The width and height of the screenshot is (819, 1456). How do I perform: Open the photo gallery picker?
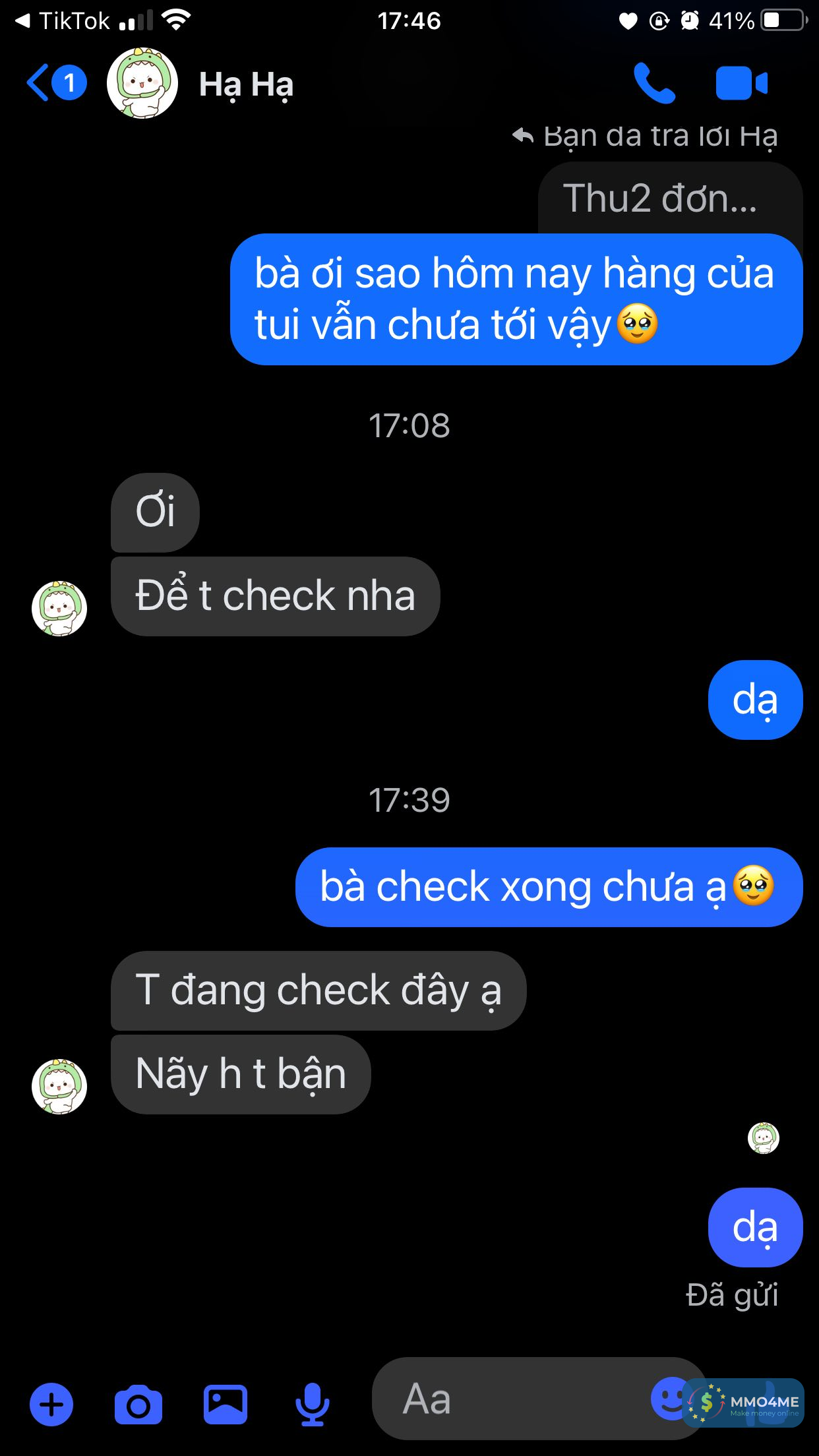tap(226, 1403)
